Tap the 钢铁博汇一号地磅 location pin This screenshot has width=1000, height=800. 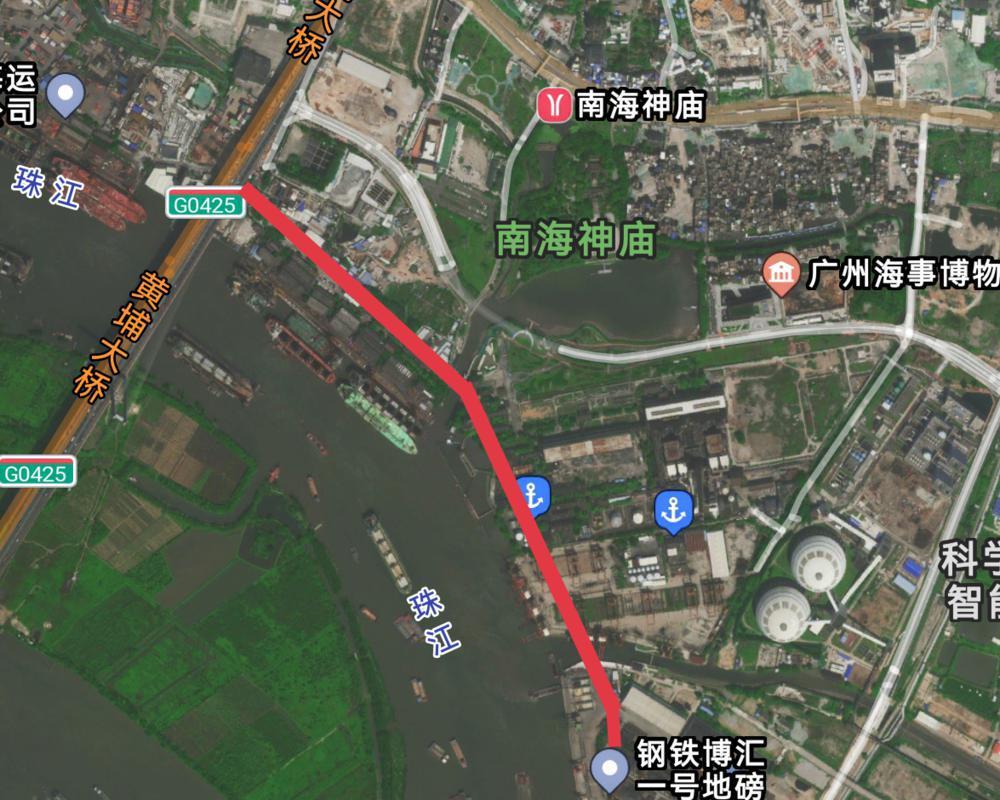[609, 769]
